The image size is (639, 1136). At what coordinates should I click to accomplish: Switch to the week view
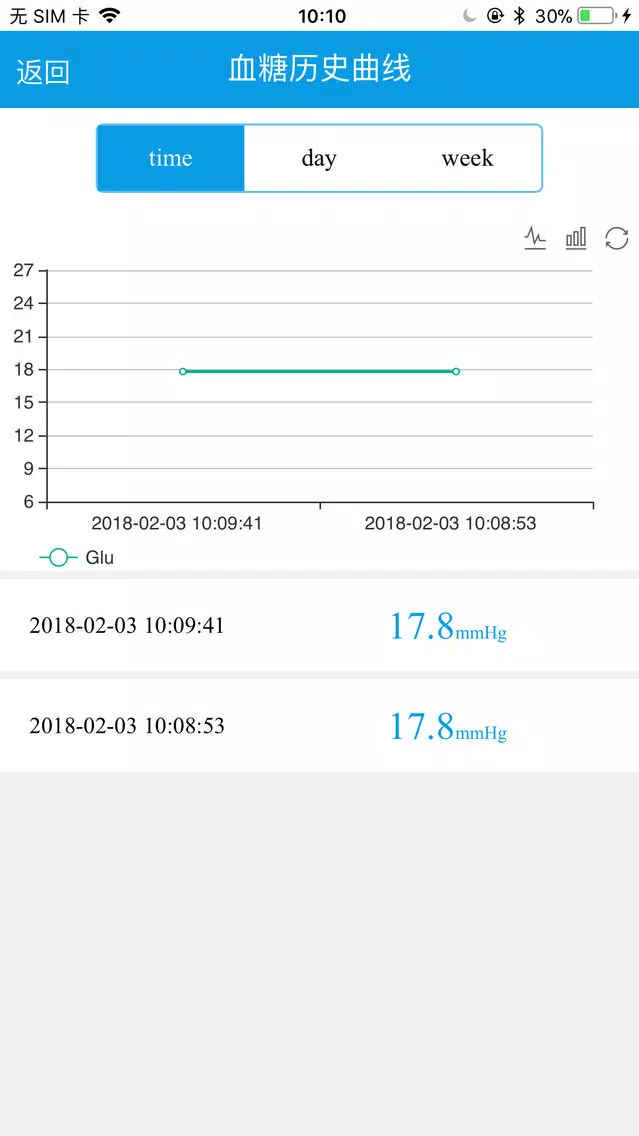coord(467,158)
